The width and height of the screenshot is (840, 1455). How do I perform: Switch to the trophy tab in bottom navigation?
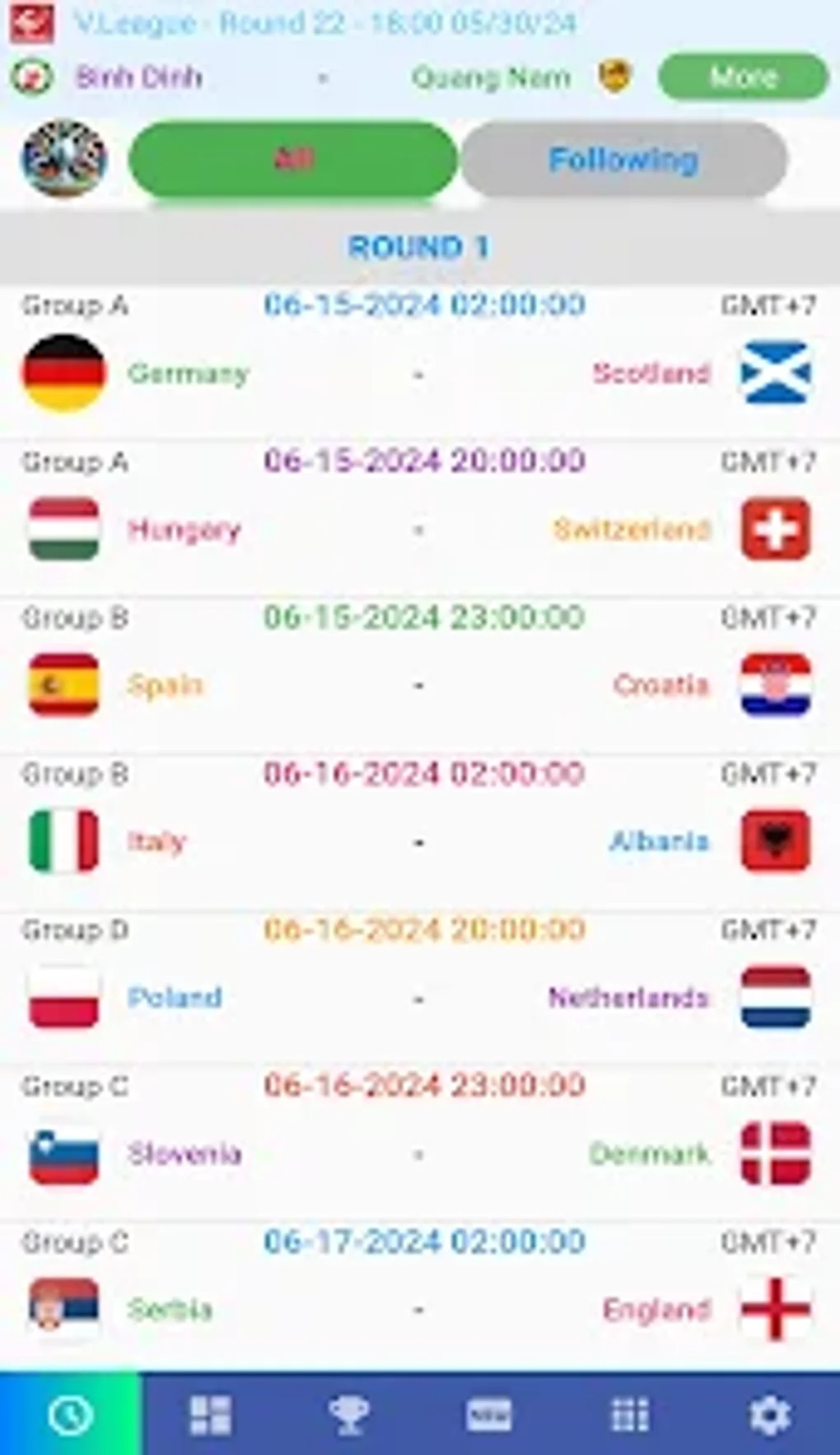click(350, 1411)
